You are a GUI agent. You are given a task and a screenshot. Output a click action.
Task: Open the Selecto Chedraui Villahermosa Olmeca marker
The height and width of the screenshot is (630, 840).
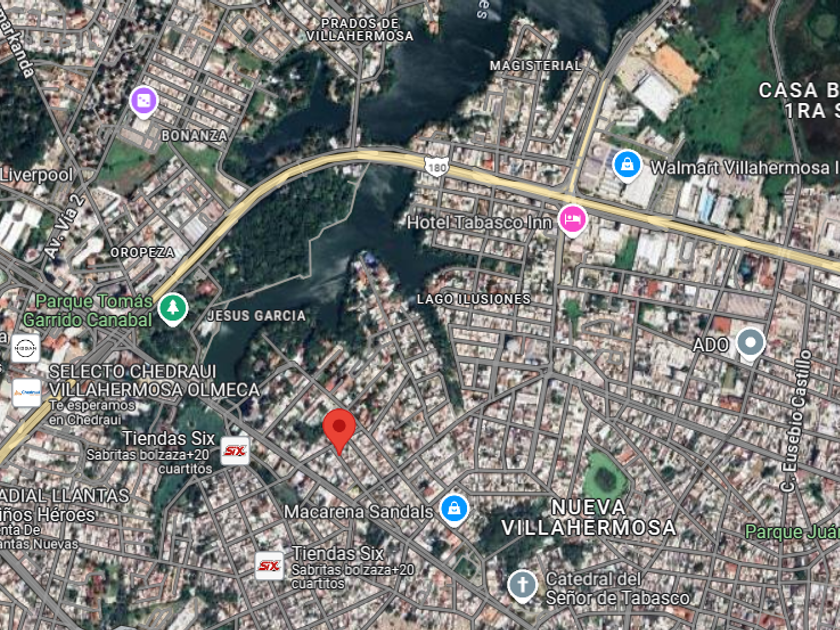(26, 393)
